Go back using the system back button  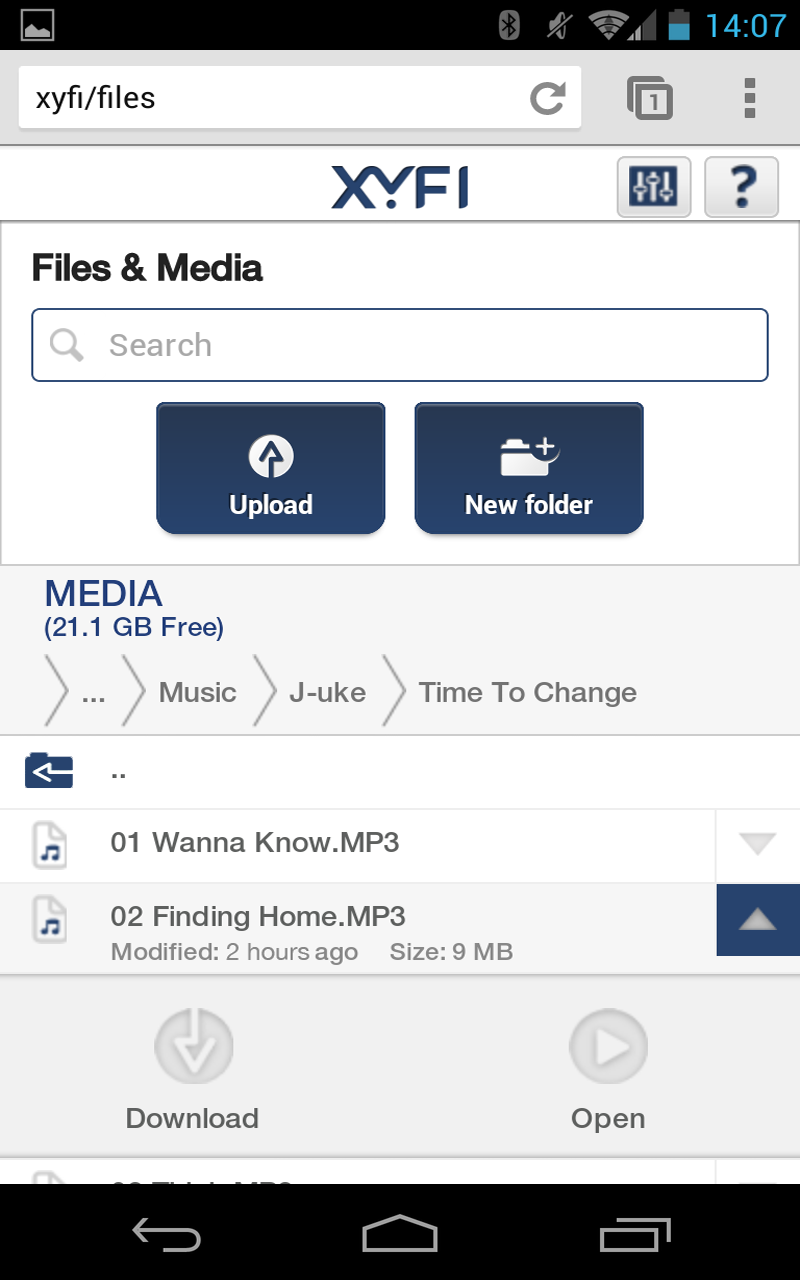click(x=167, y=1234)
